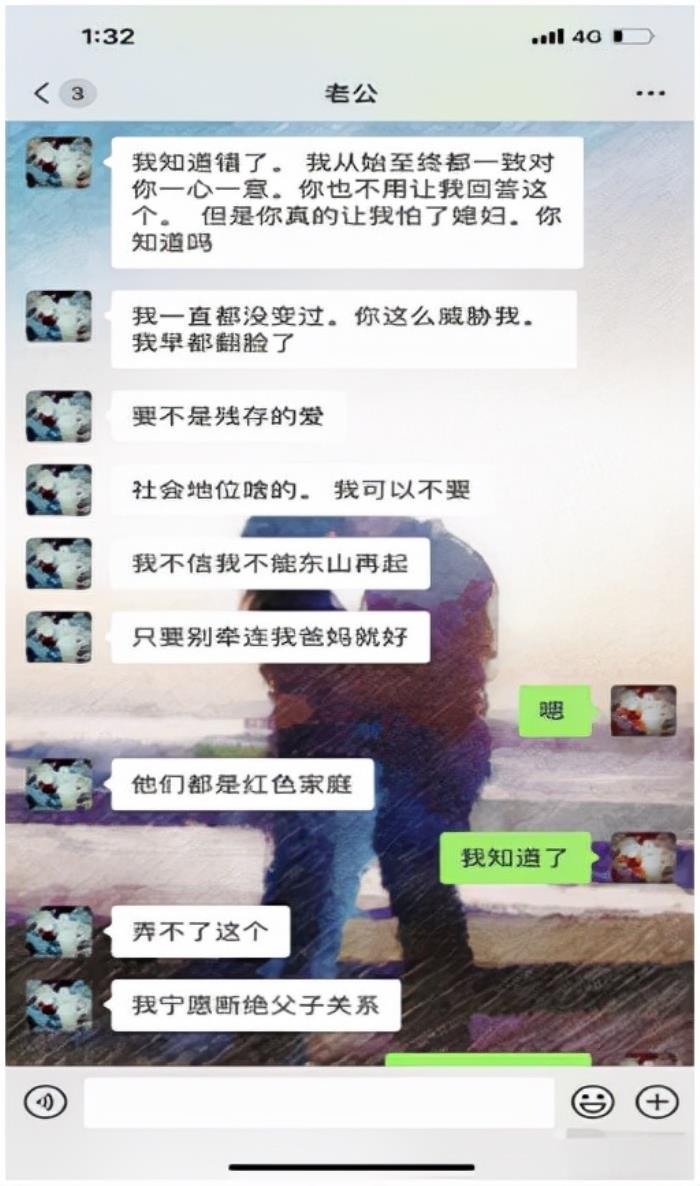Screen dimensions: 700x1186
Task: Open the three-dot chat options menu
Action: tap(650, 94)
